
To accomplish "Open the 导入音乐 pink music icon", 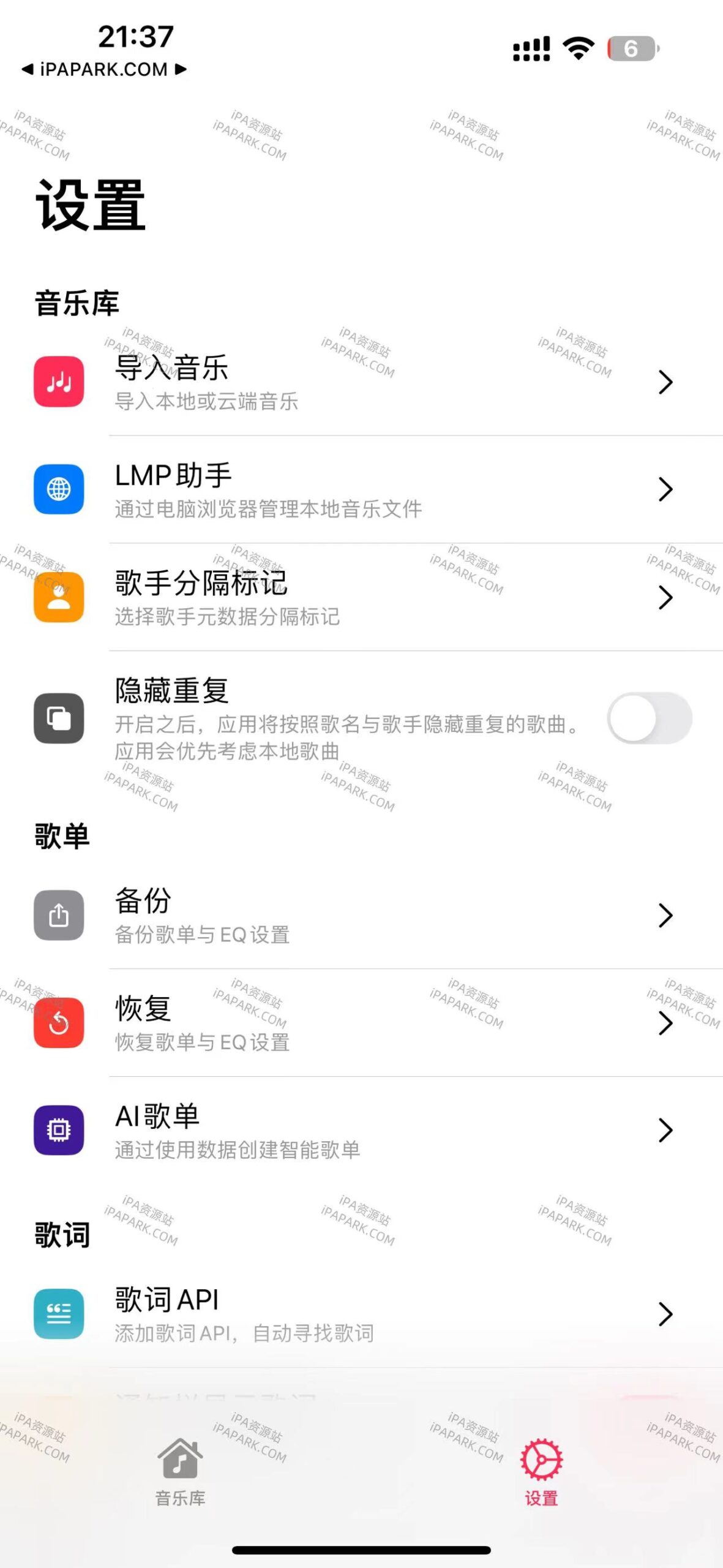I will pyautogui.click(x=58, y=381).
